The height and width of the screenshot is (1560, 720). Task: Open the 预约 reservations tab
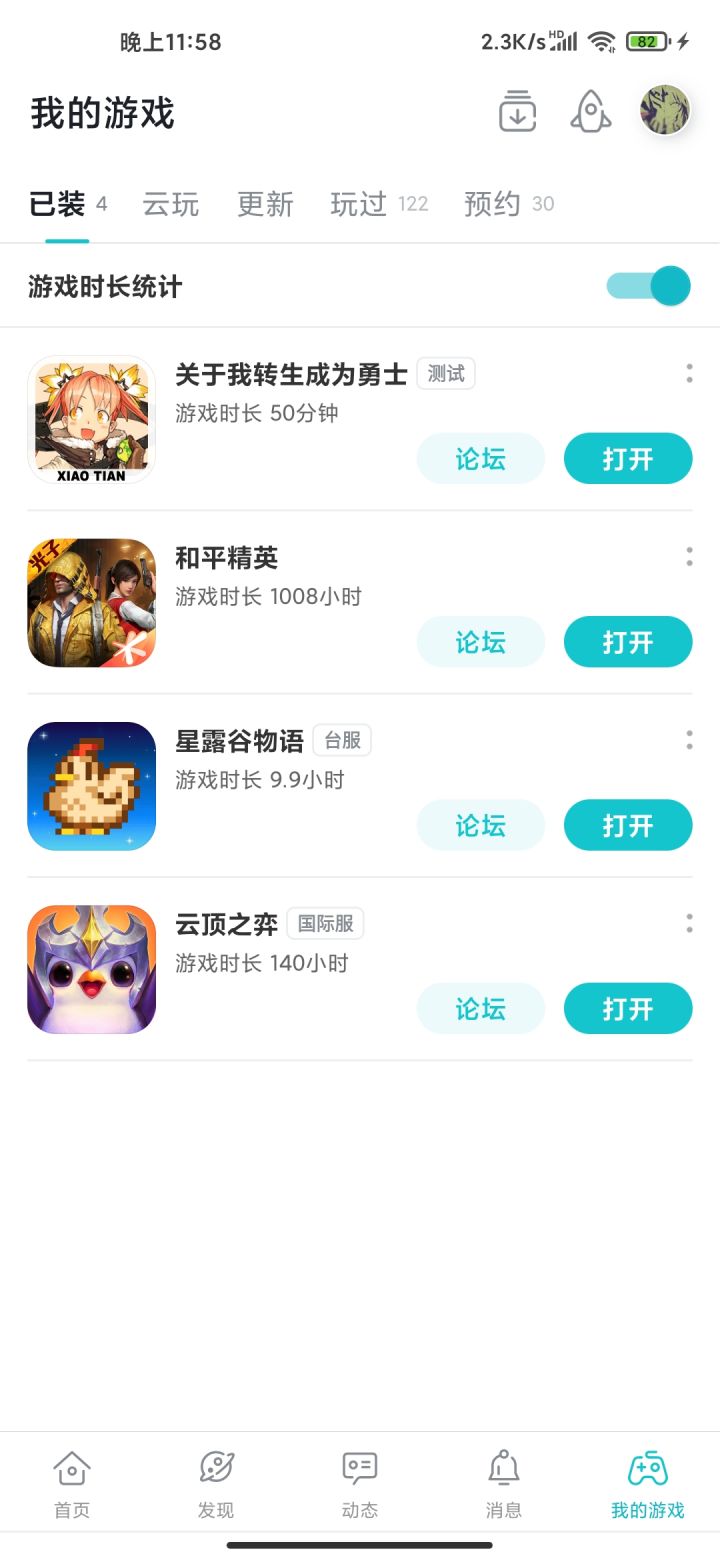[x=492, y=204]
